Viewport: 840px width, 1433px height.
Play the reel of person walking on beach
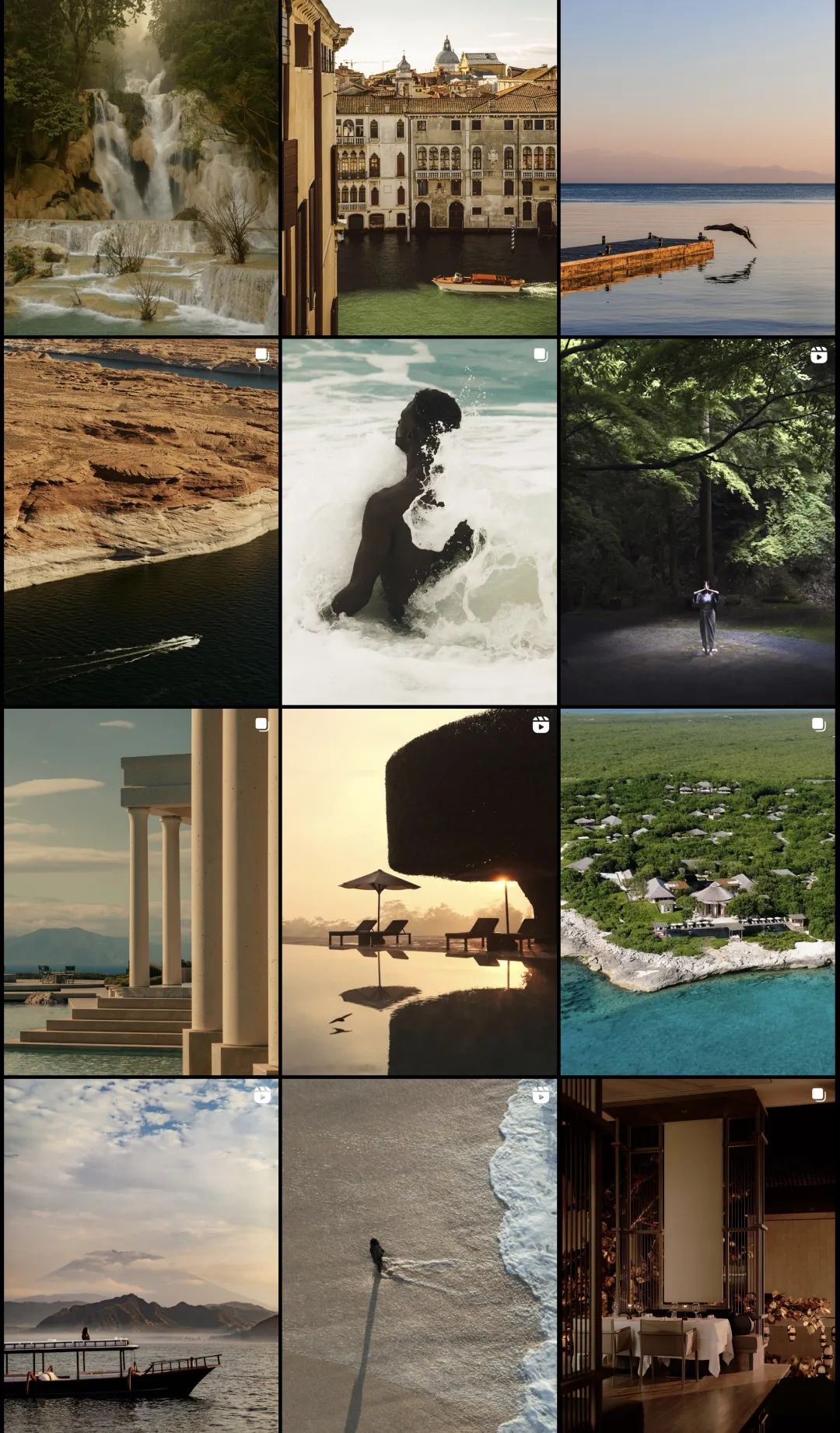(419, 1256)
